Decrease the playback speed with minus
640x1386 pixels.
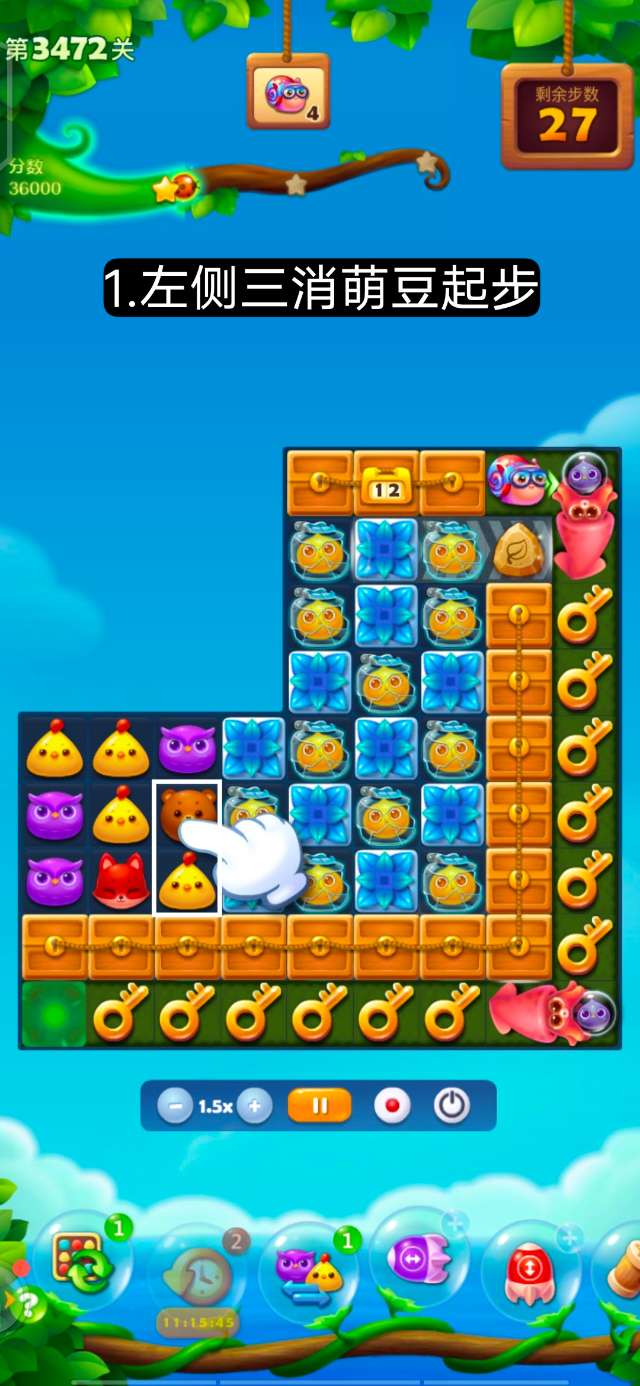tap(175, 1106)
